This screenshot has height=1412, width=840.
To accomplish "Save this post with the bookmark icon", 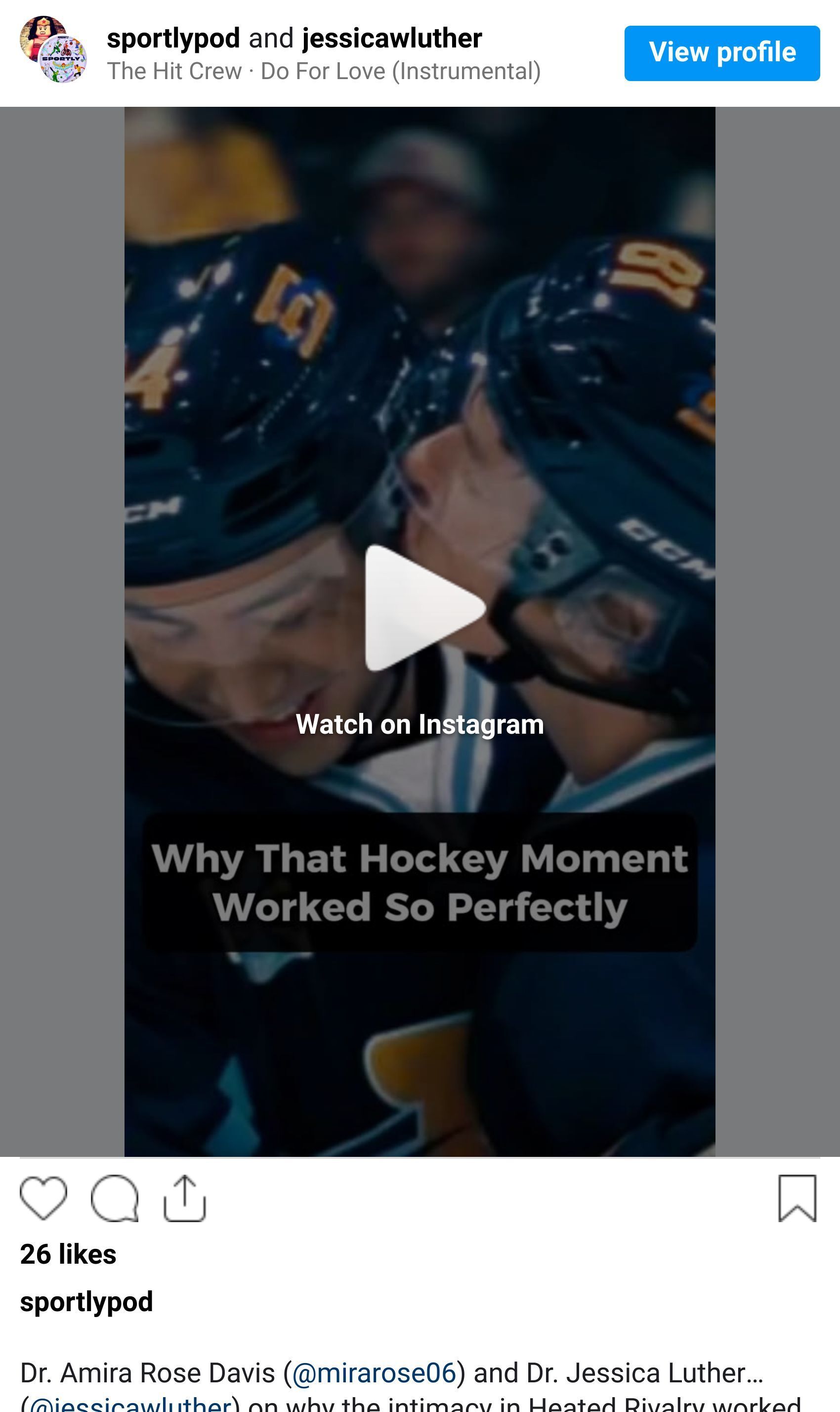I will pyautogui.click(x=797, y=1197).
